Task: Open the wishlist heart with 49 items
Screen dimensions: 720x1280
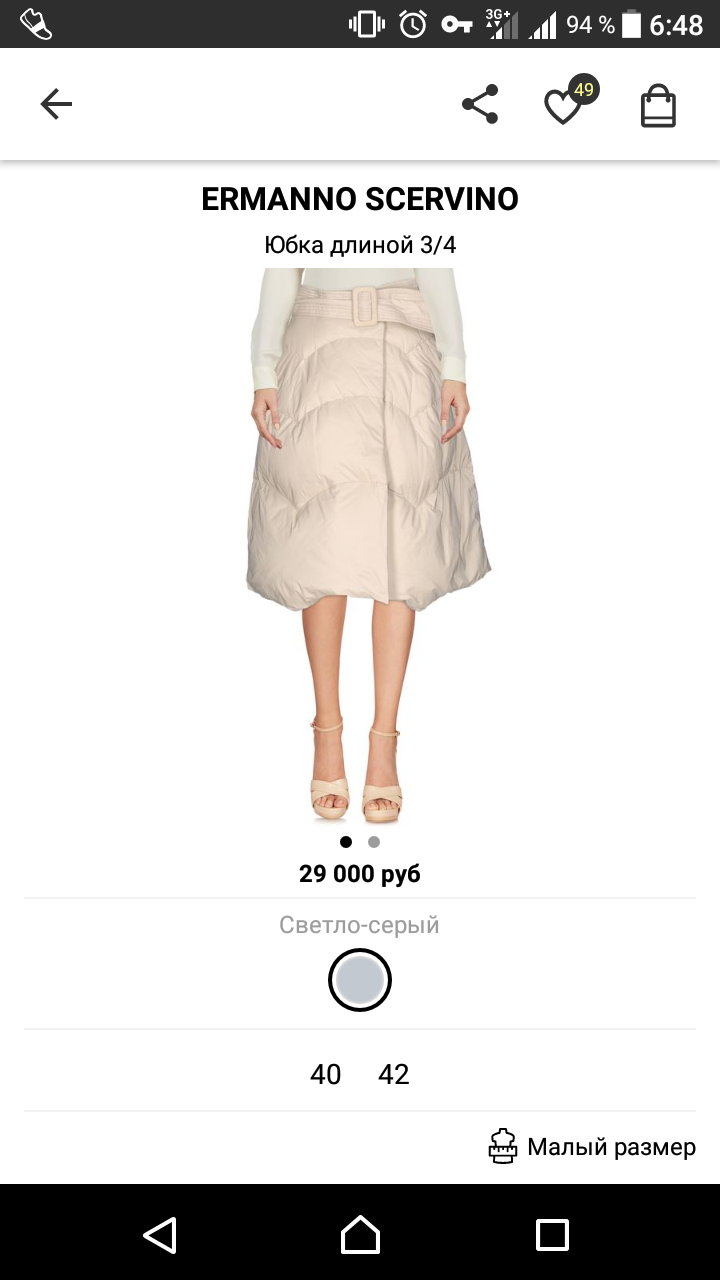Action: pos(564,105)
